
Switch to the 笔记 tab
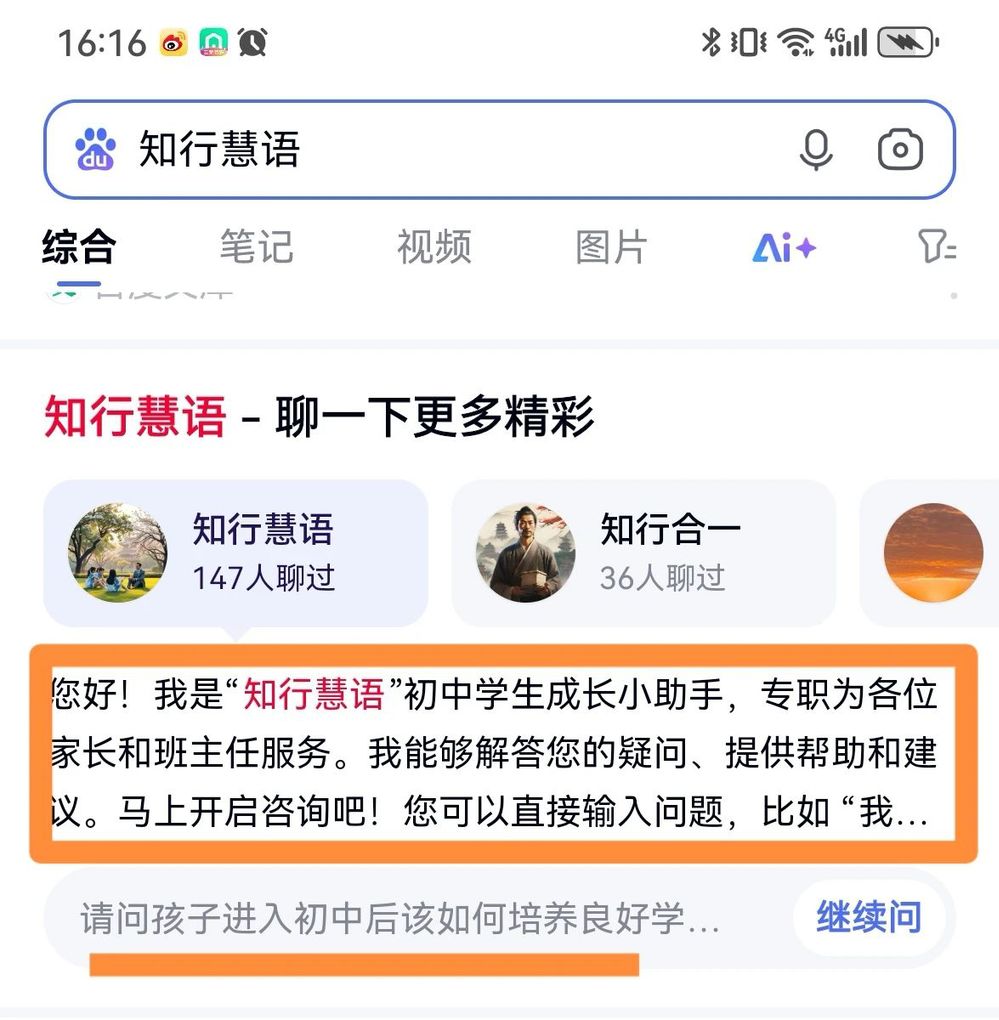tap(256, 247)
